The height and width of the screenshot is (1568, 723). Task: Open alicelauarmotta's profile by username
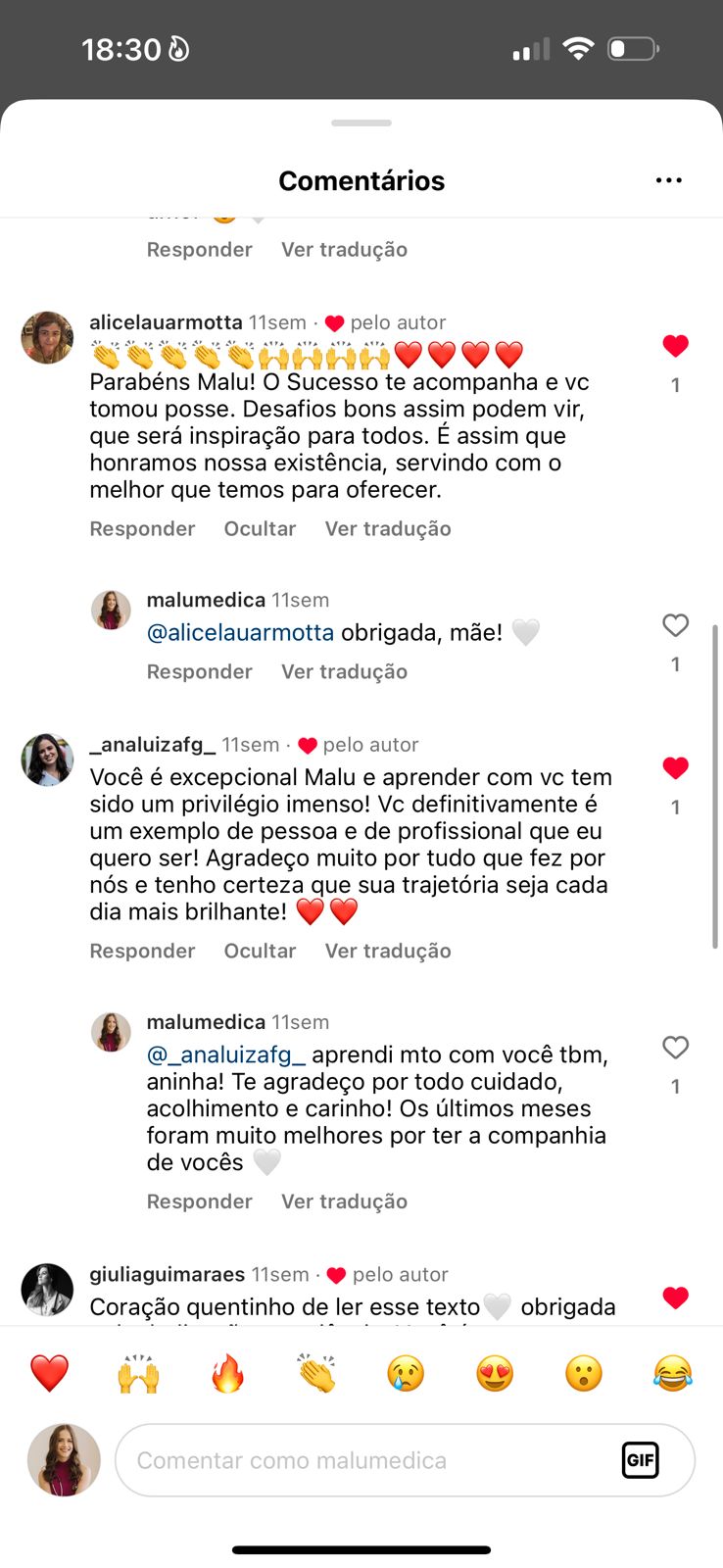(x=166, y=322)
